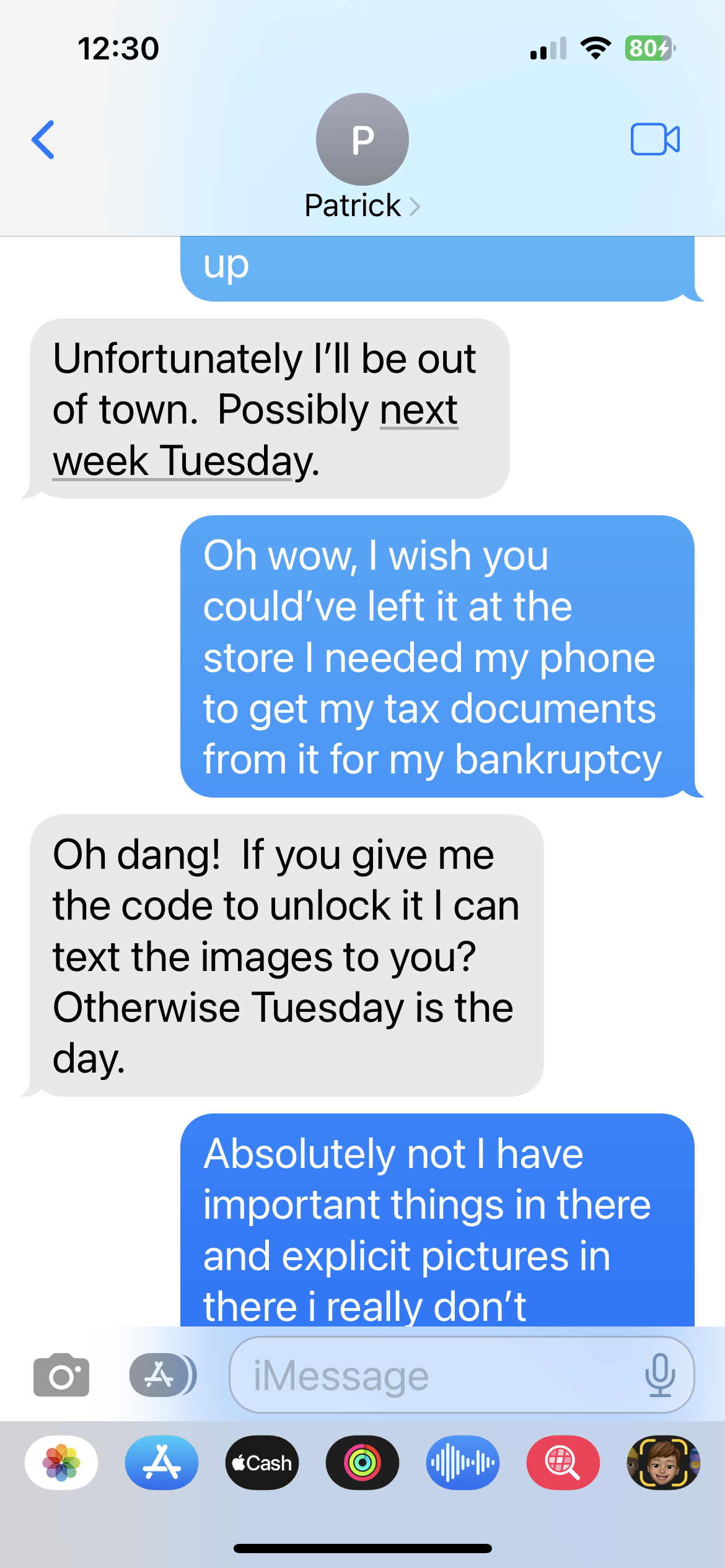
Task: Open the App Store icon in the drawer
Action: pos(161,1463)
